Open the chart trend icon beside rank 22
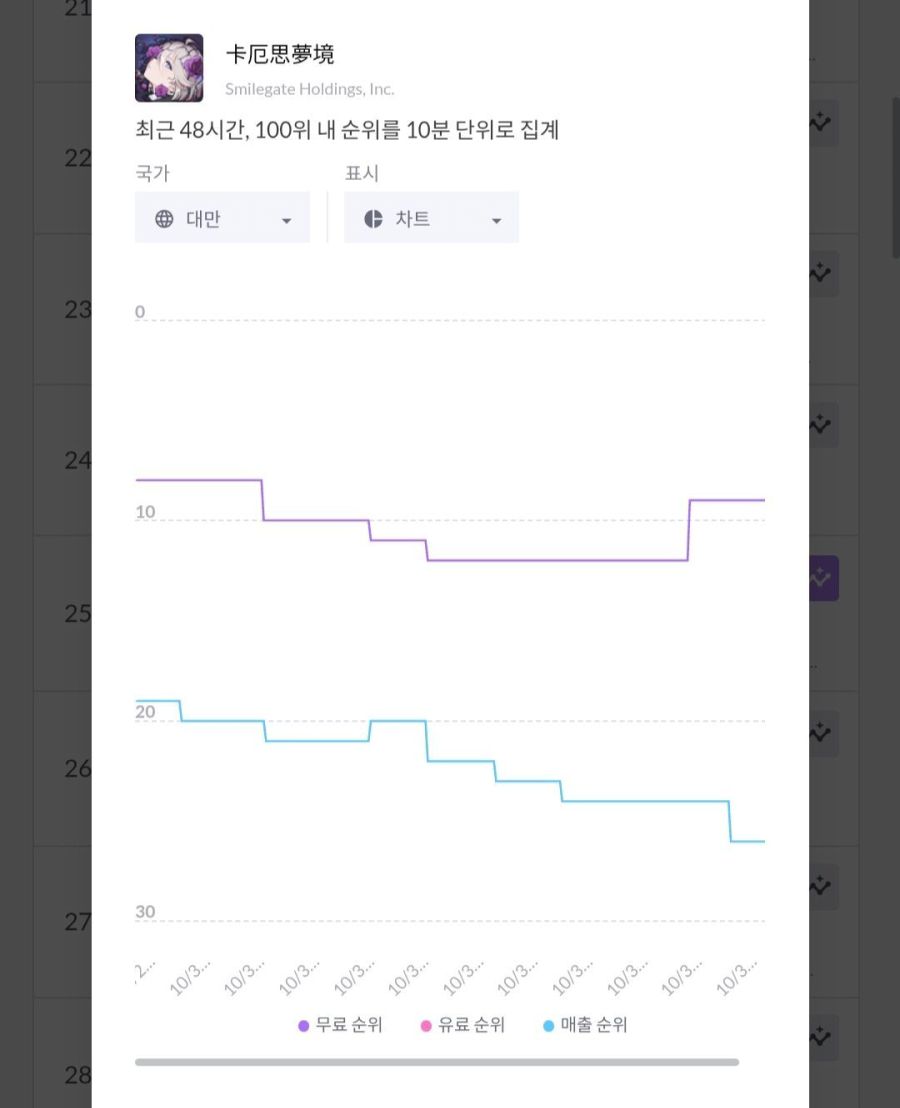Image resolution: width=900 pixels, height=1108 pixels. coord(818,122)
